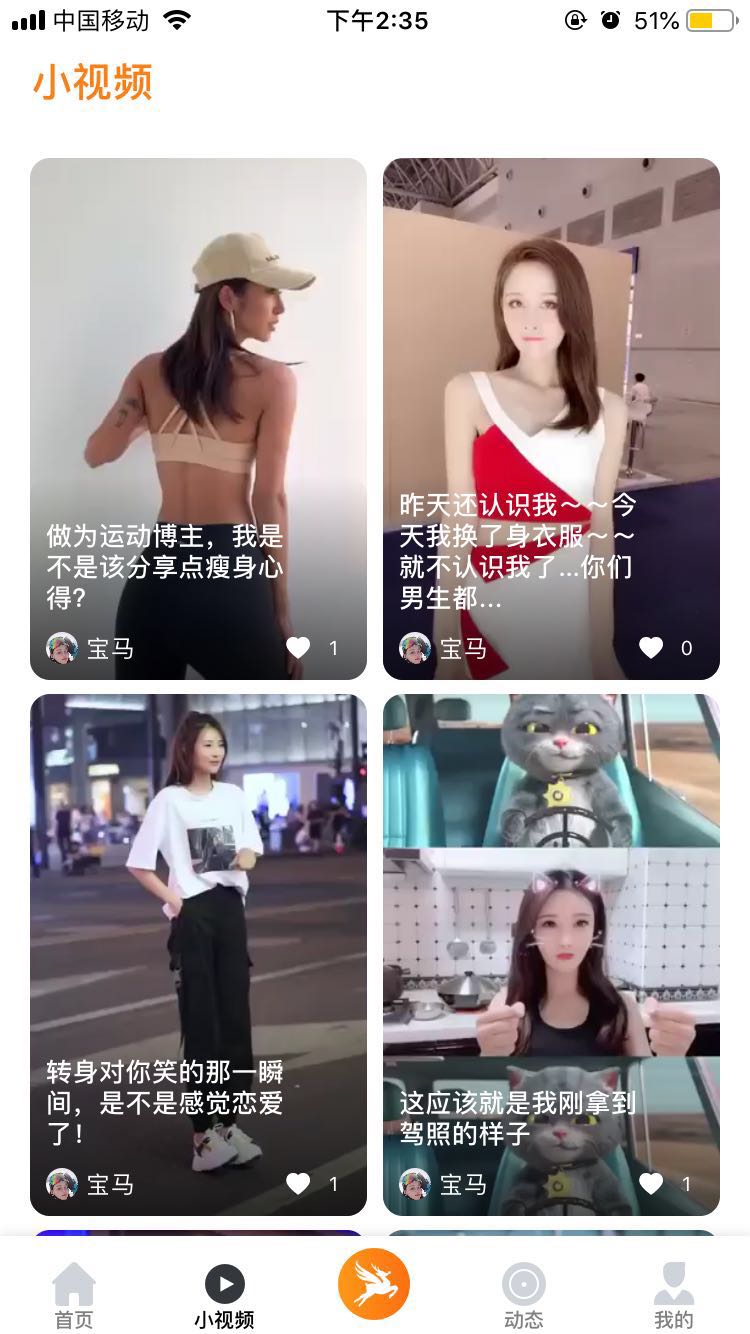Tap 宝马's avatar on the slimming tips video

(63, 647)
